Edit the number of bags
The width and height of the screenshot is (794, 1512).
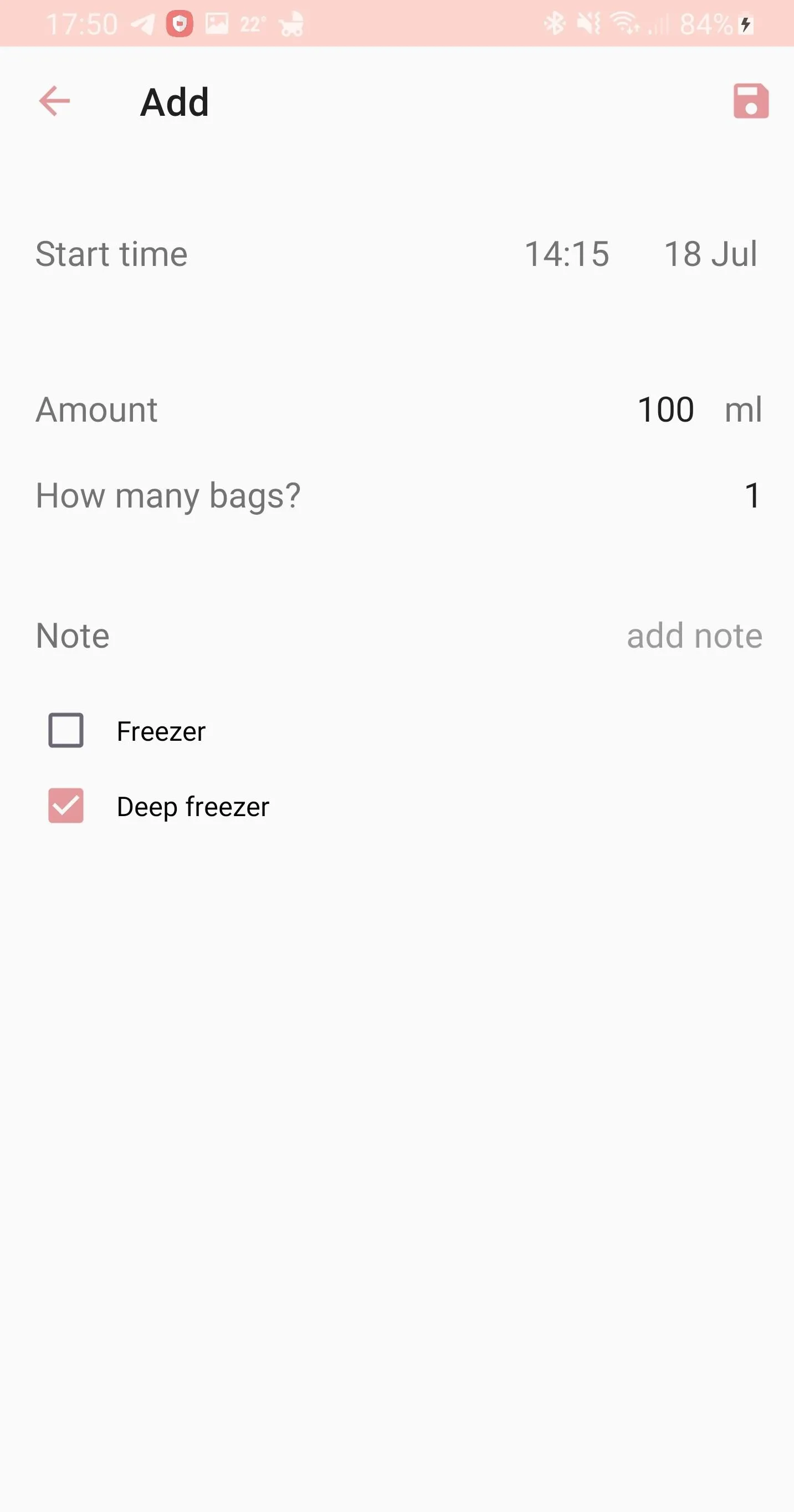(752, 495)
